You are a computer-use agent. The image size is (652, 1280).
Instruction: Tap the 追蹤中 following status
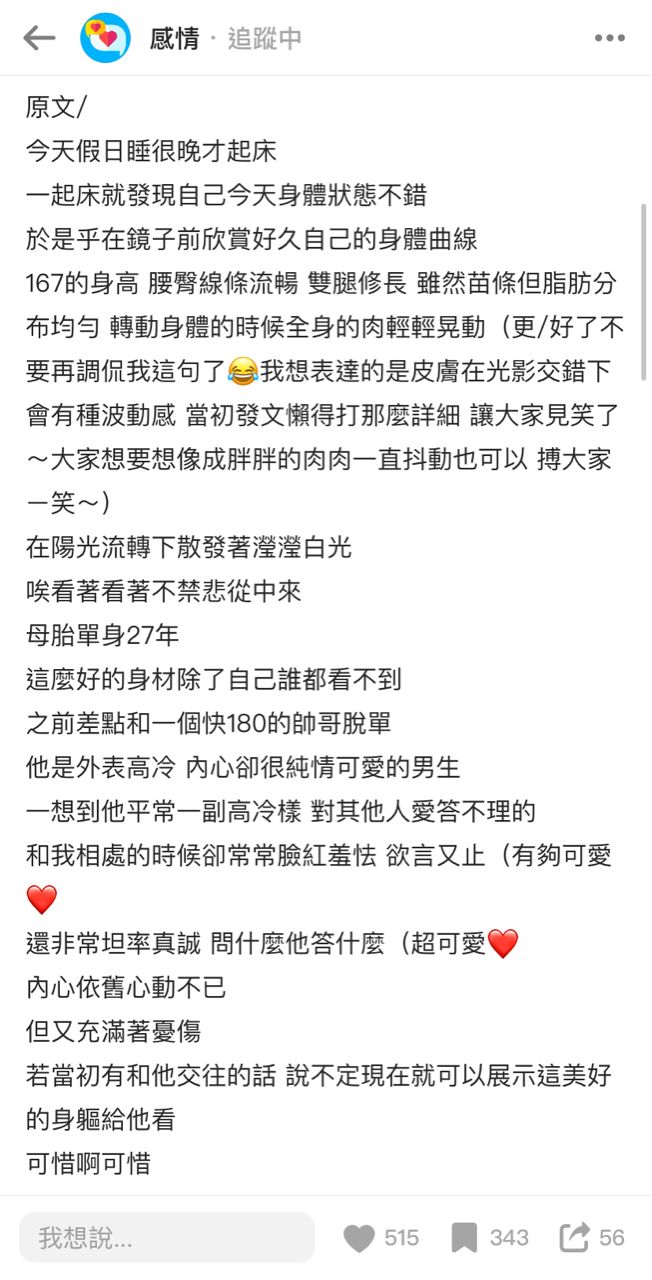pos(265,38)
